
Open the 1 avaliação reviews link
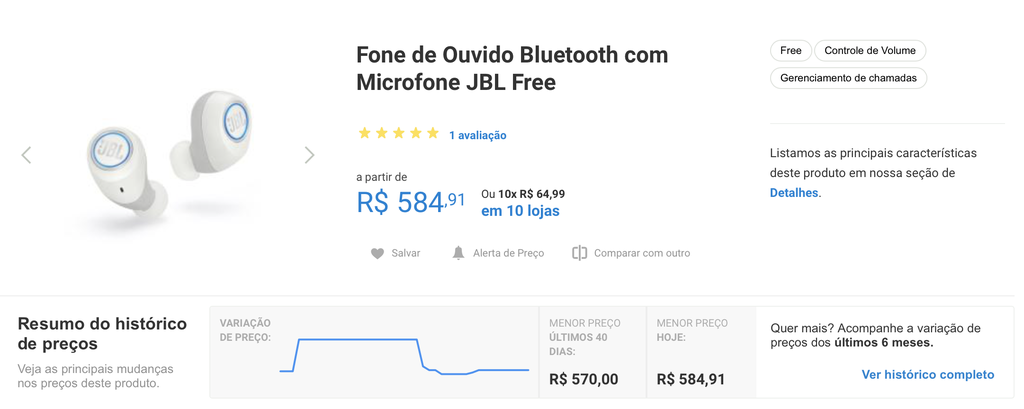(x=477, y=135)
